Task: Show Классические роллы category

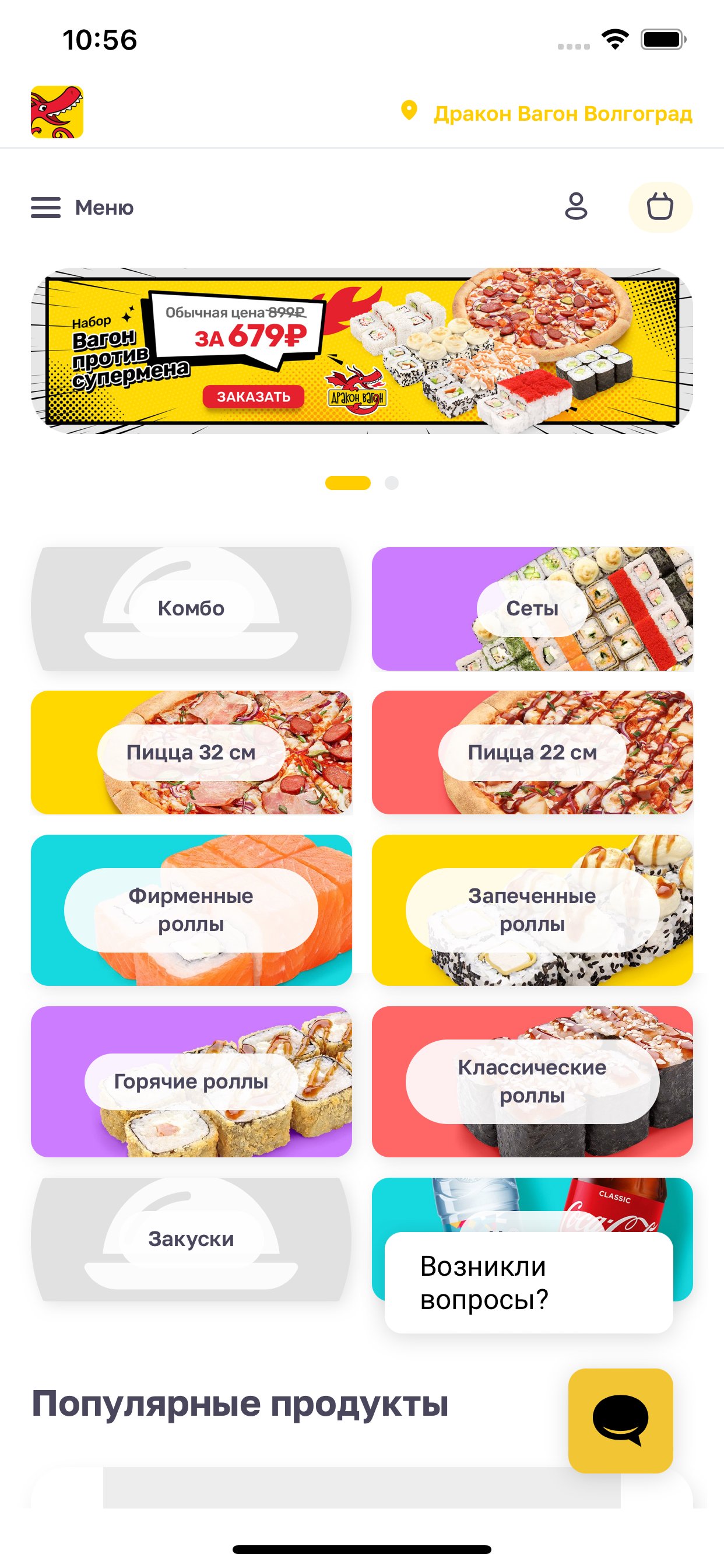Action: (532, 1081)
